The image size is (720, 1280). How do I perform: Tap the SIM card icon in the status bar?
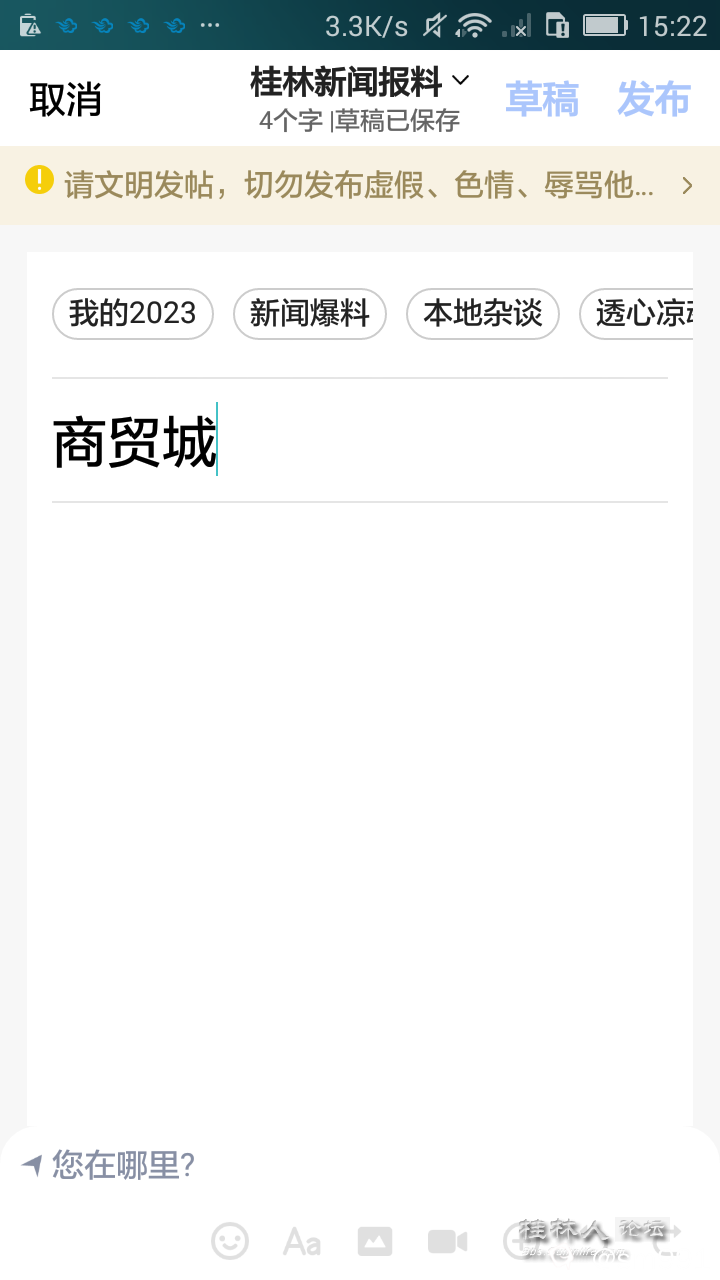pyautogui.click(x=558, y=25)
